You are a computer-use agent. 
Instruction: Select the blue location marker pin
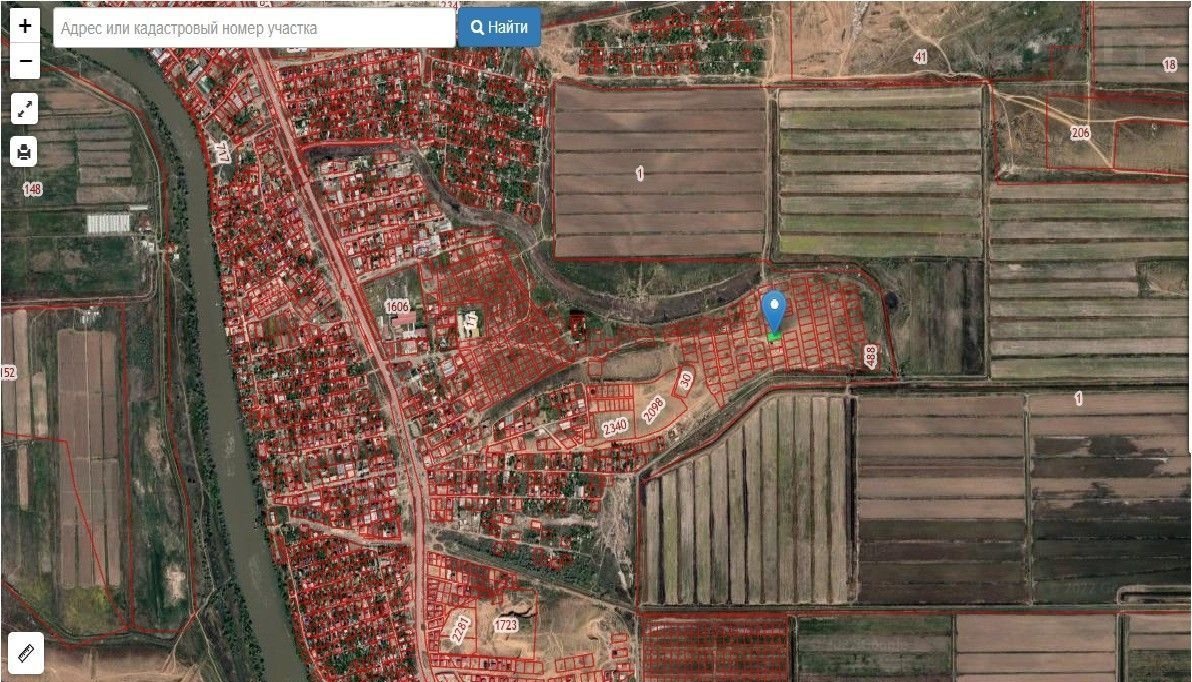coord(774,310)
